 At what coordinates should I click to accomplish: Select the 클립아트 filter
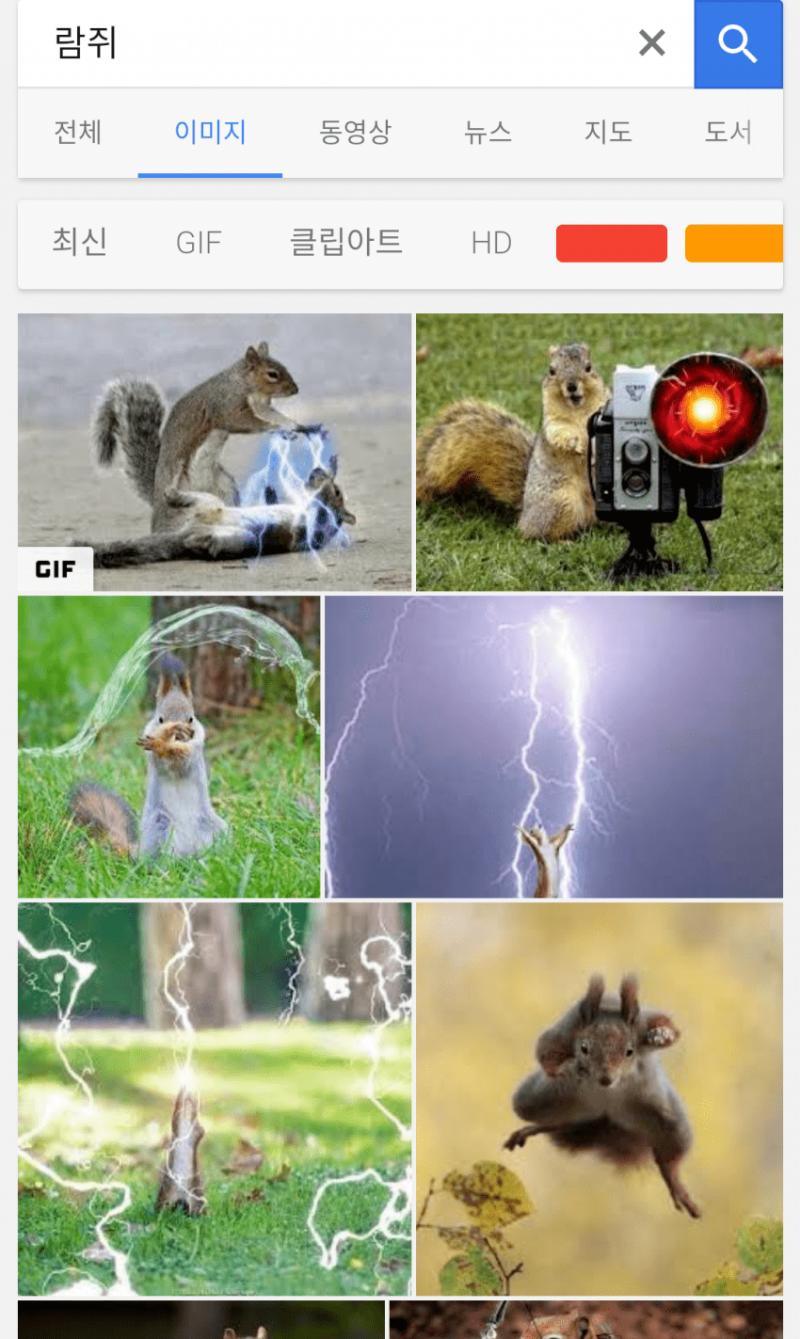(346, 243)
